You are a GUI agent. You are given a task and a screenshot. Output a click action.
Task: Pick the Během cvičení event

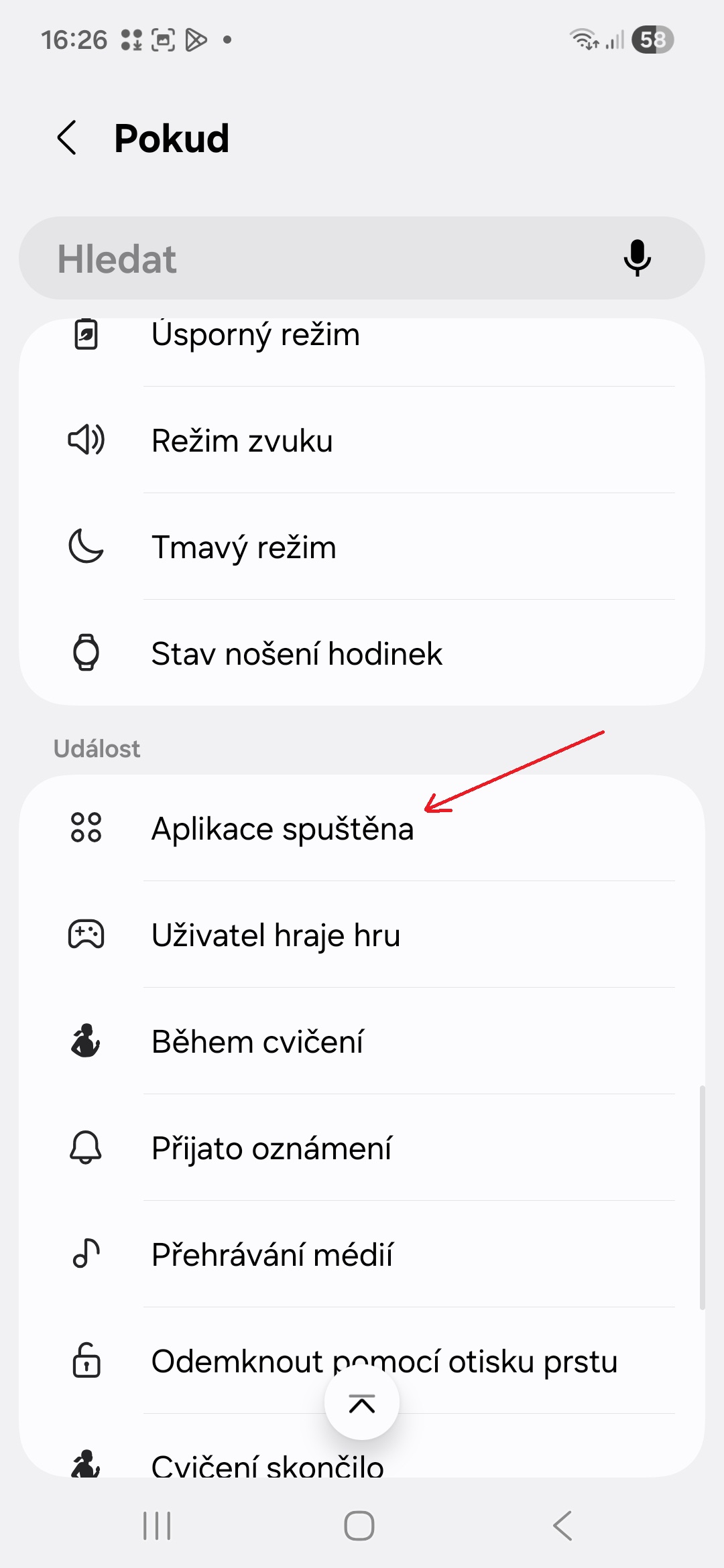point(362,1041)
